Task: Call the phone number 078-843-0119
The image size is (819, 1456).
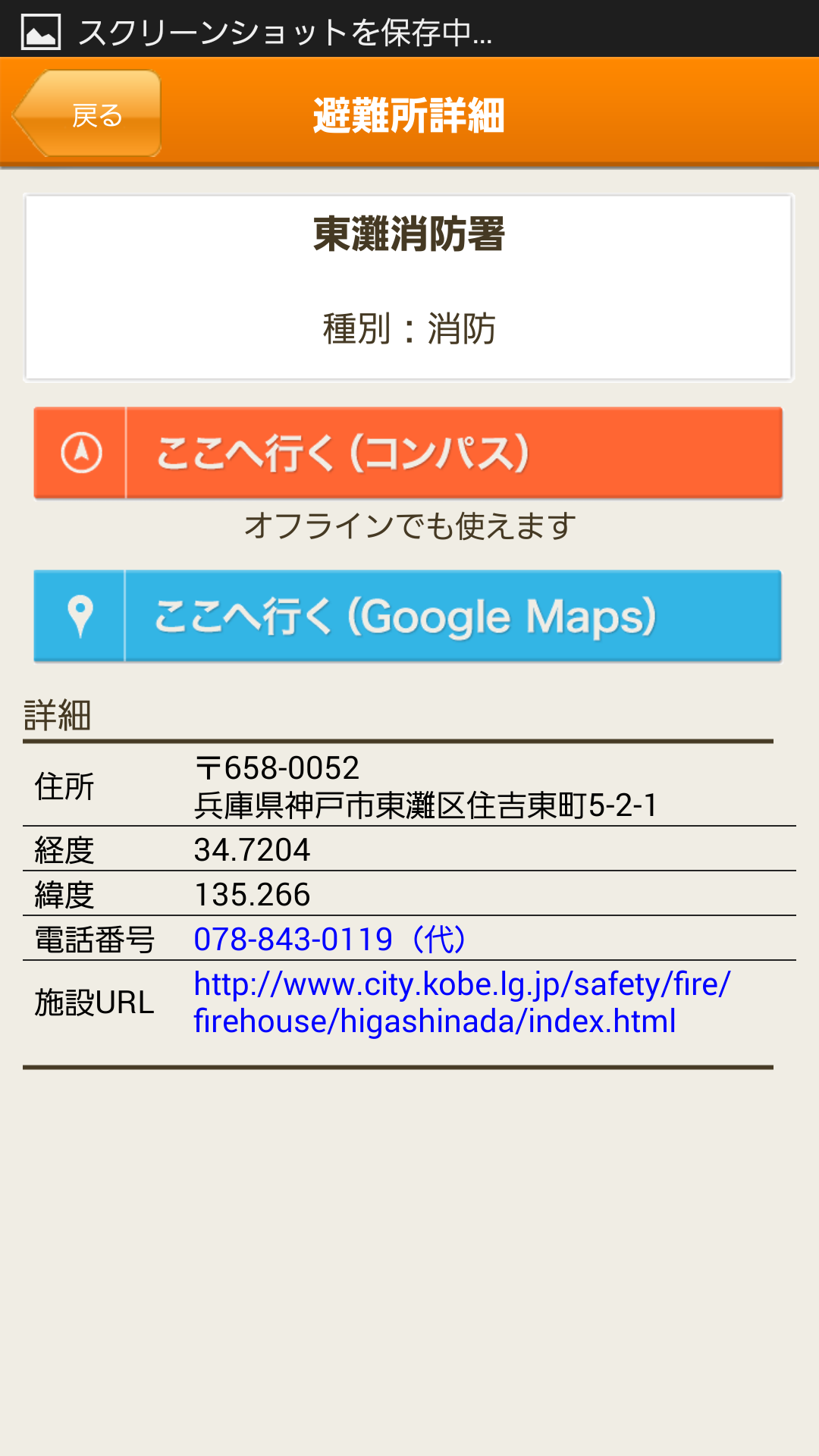Action: tap(293, 939)
